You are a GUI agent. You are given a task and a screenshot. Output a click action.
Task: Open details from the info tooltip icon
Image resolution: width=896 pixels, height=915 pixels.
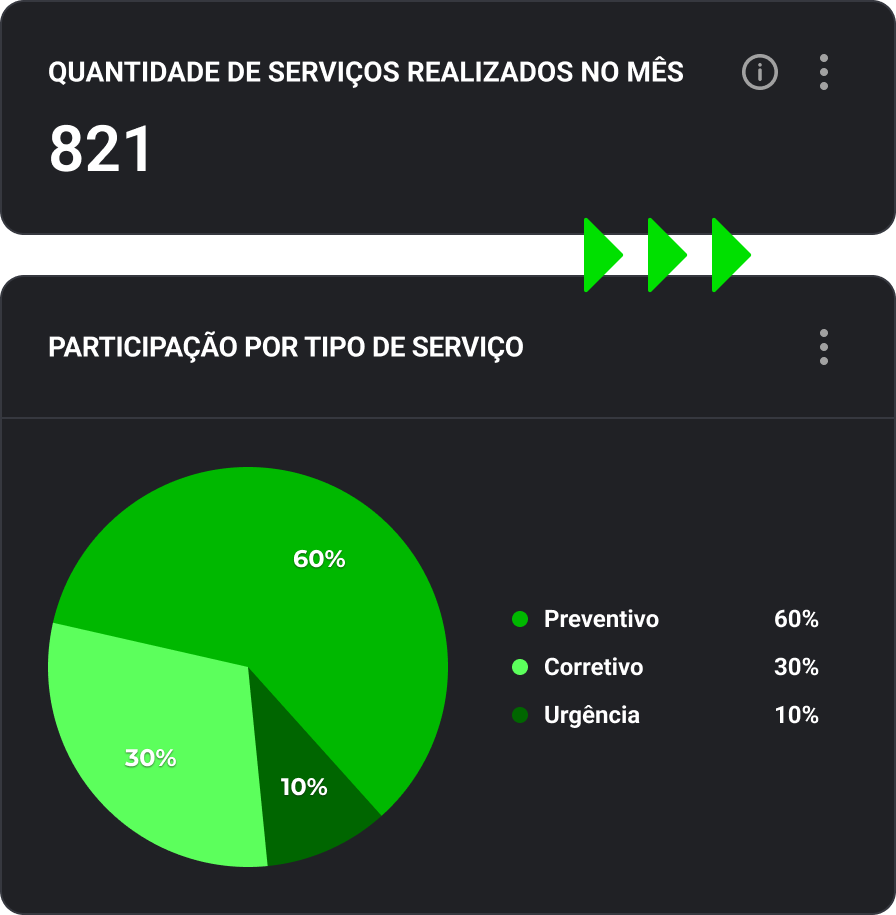(x=759, y=72)
